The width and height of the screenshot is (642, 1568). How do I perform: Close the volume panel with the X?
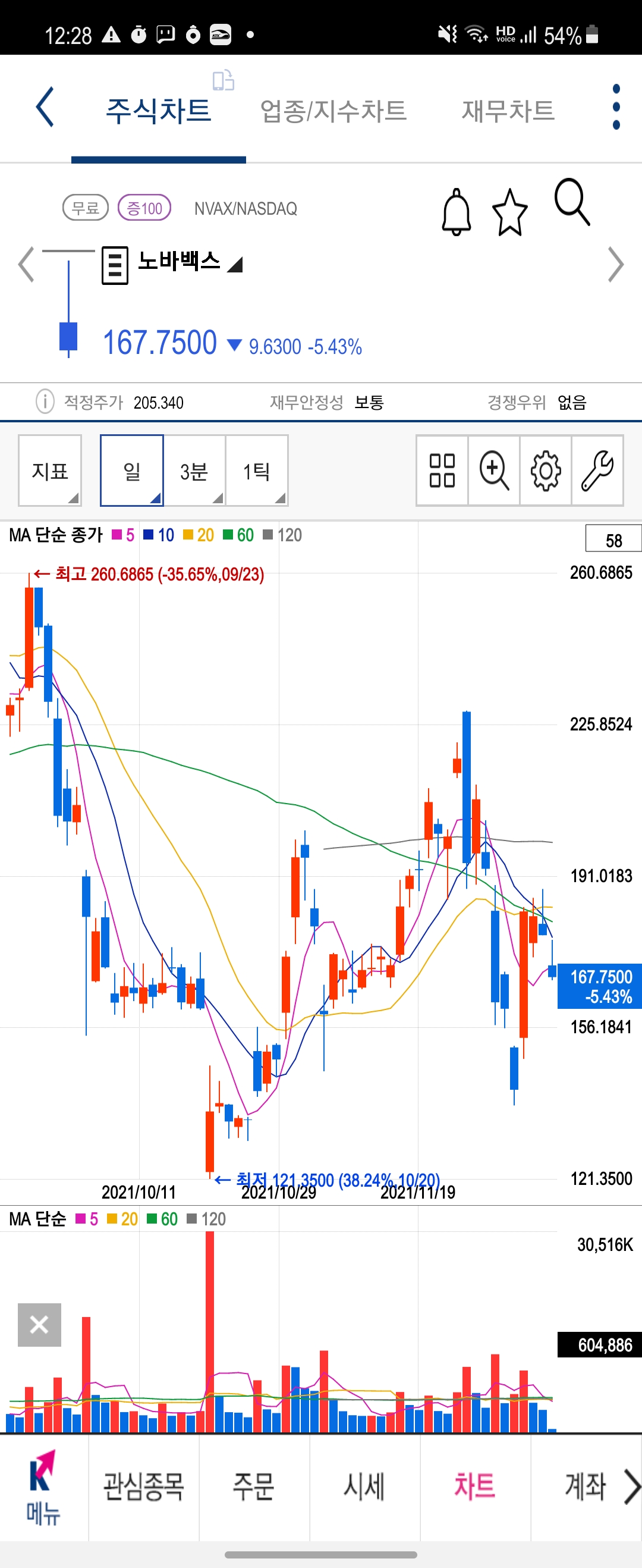coord(40,1325)
